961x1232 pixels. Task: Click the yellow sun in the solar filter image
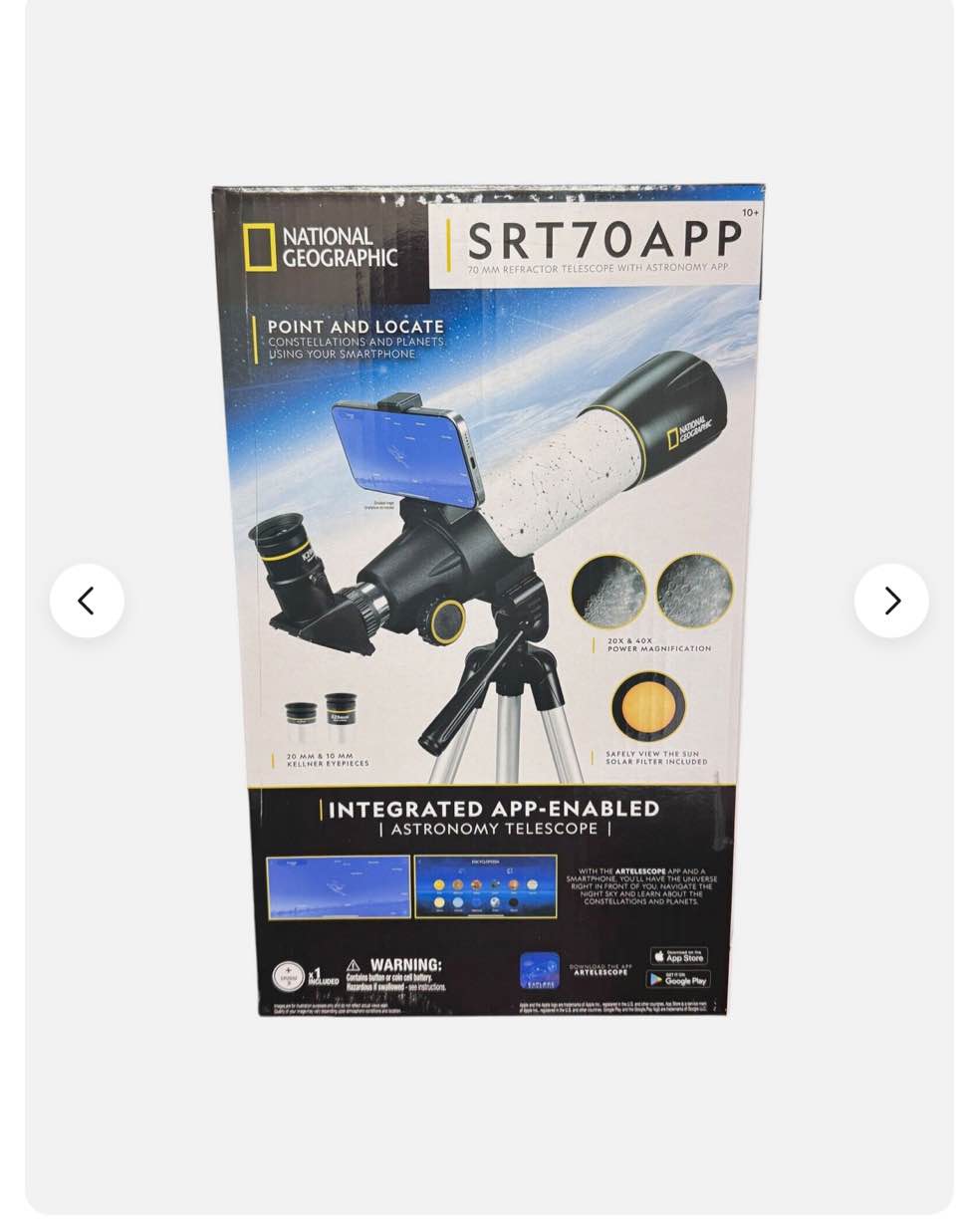[649, 709]
